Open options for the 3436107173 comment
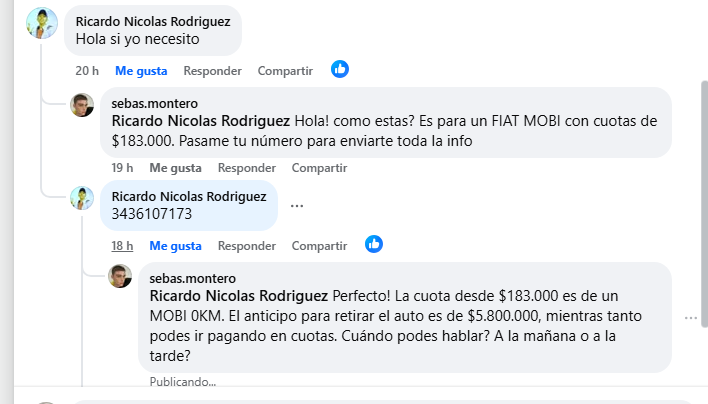Image resolution: width=708 pixels, height=404 pixels. (296, 205)
